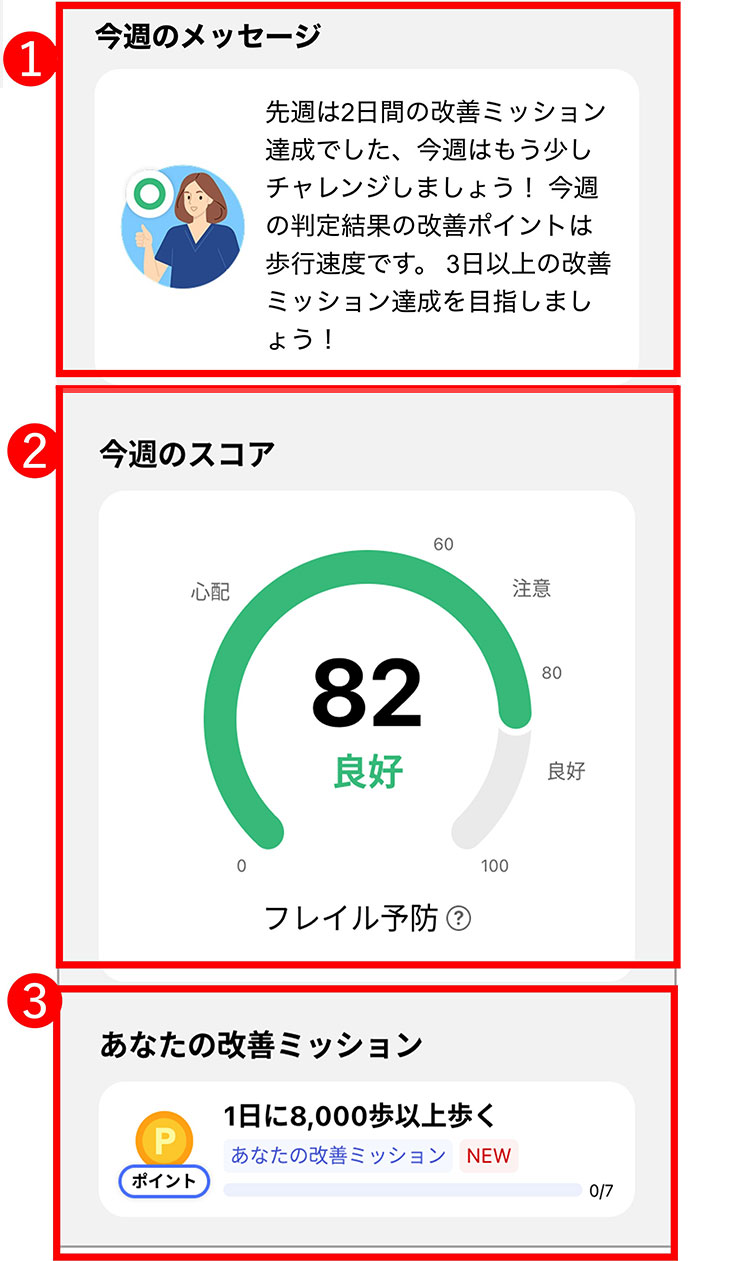The image size is (734, 1261).
Task: Tap the score number 82
Action: coord(366,688)
